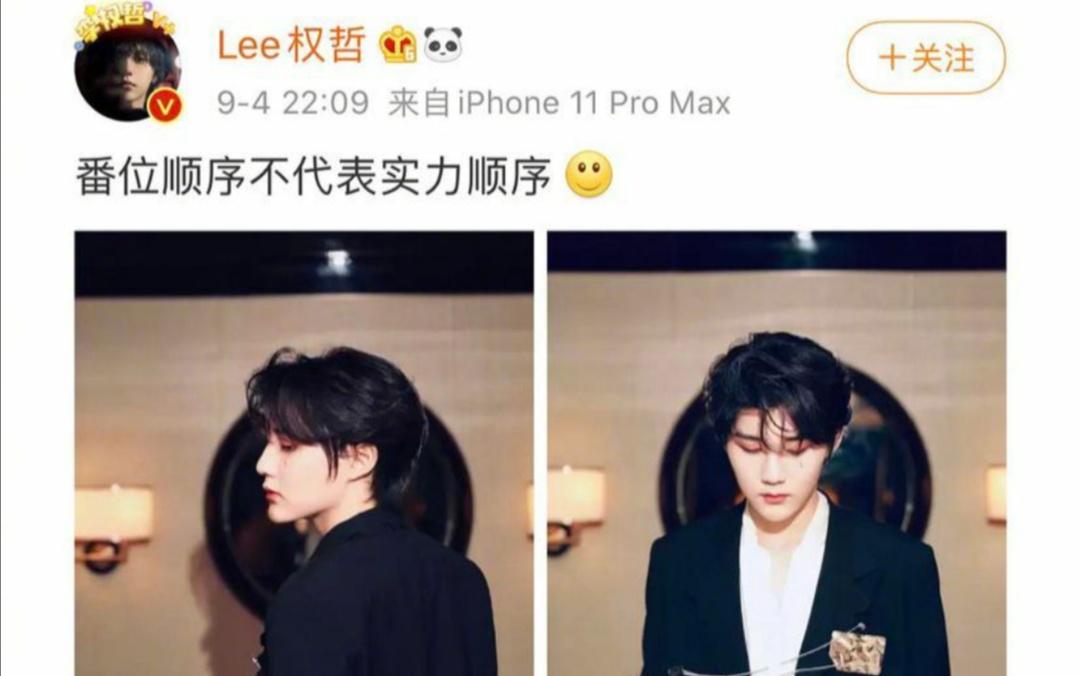The width and height of the screenshot is (1079, 676).
Task: Follow the poster with the 关注 button
Action: click(925, 58)
